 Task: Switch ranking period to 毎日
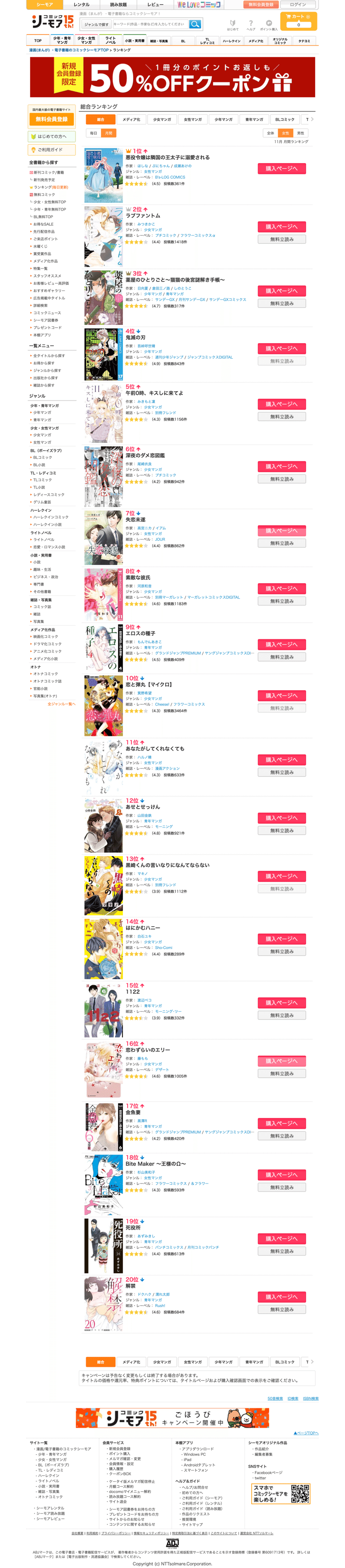tap(94, 133)
